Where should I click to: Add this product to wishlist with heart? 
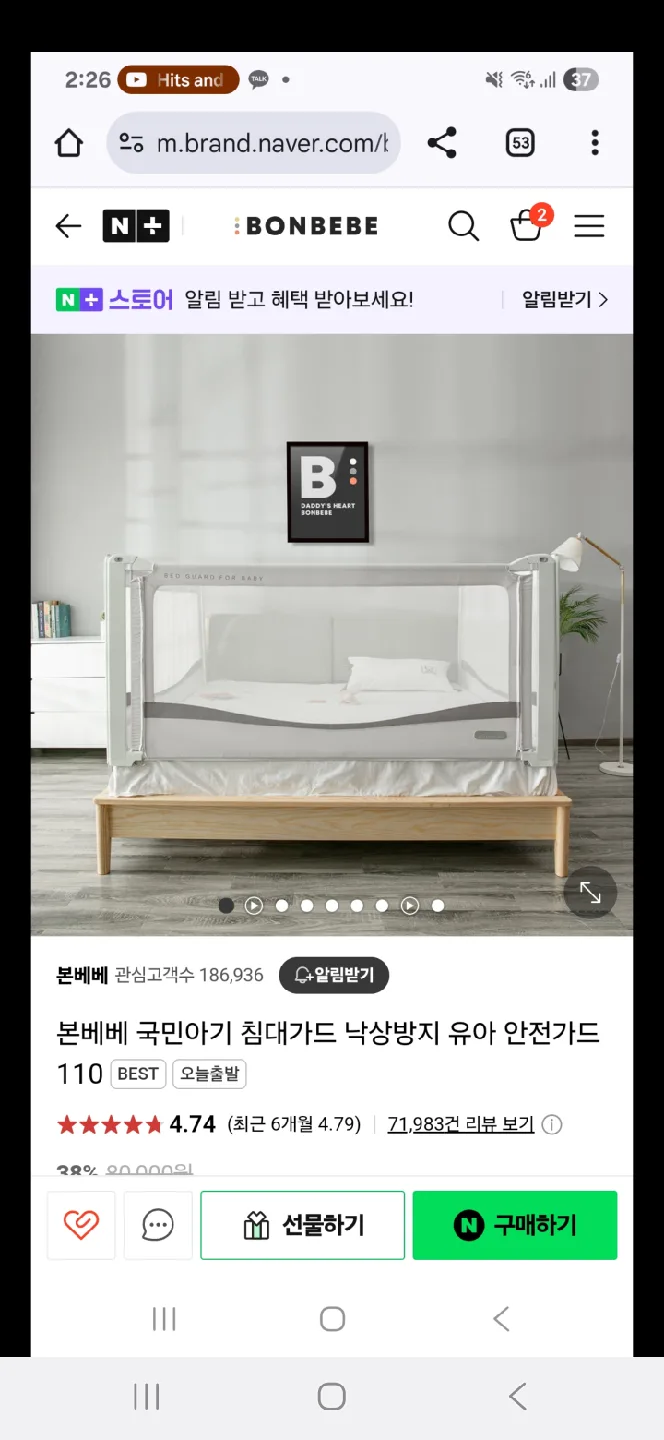(x=81, y=1225)
